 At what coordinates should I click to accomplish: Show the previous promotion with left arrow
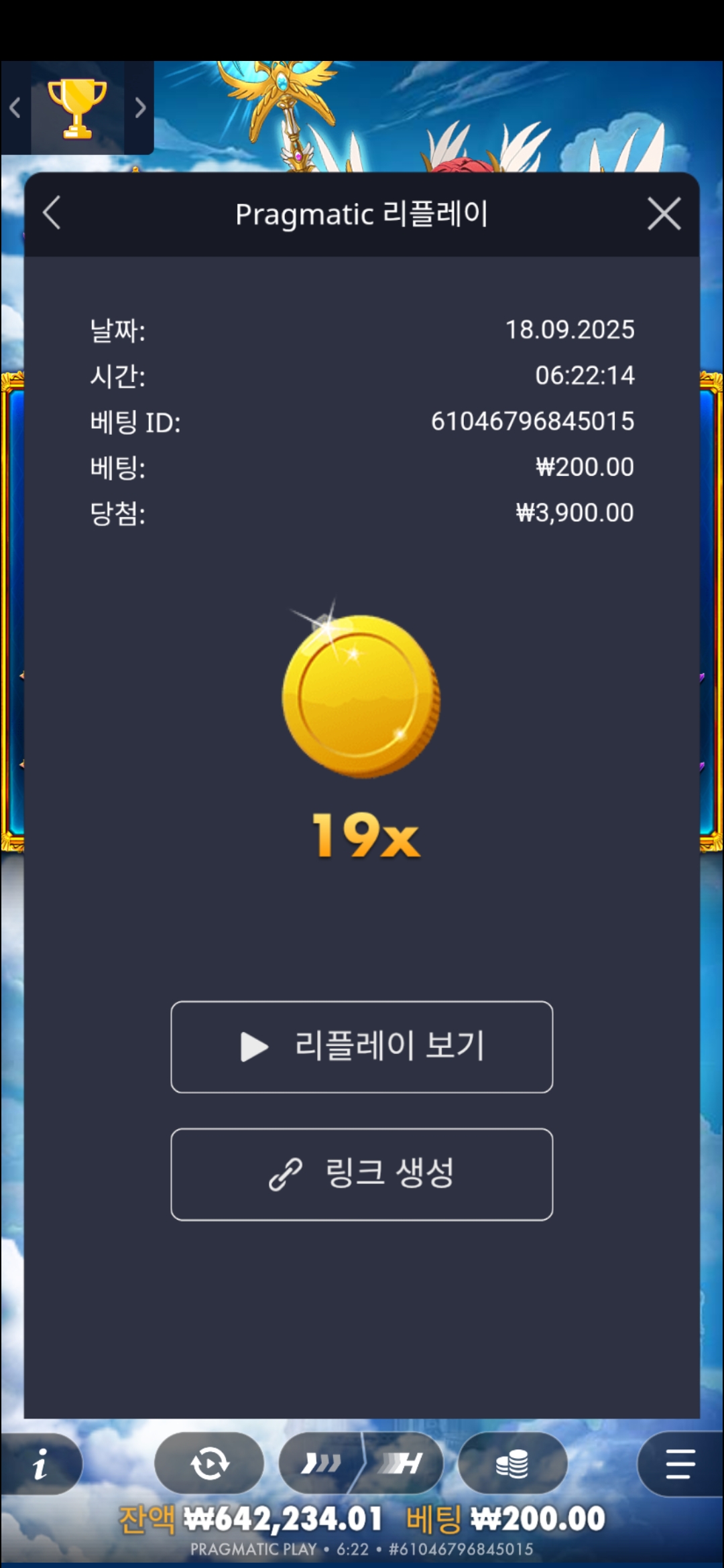tap(15, 108)
